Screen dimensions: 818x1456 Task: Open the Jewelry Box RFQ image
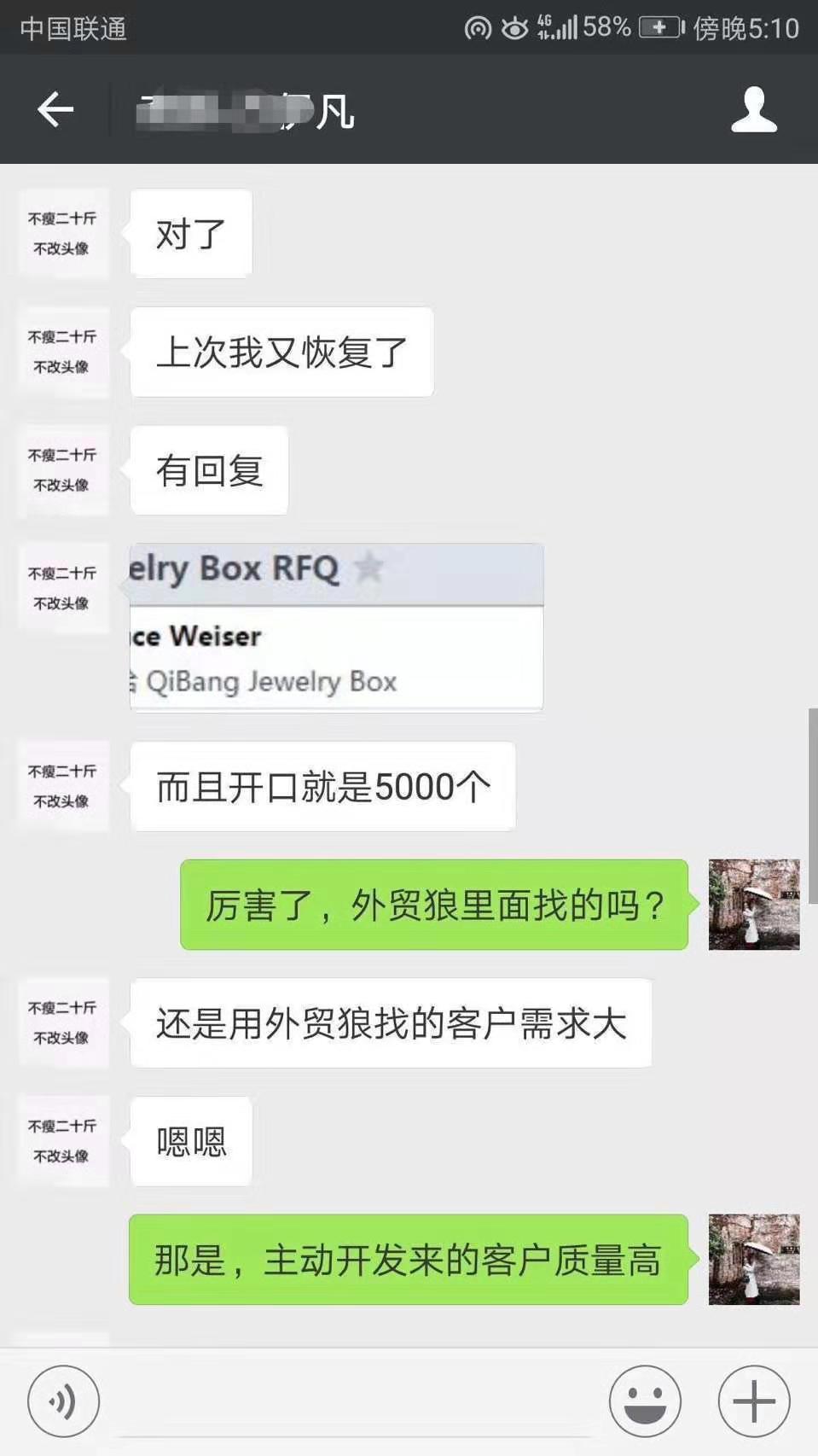[x=336, y=627]
